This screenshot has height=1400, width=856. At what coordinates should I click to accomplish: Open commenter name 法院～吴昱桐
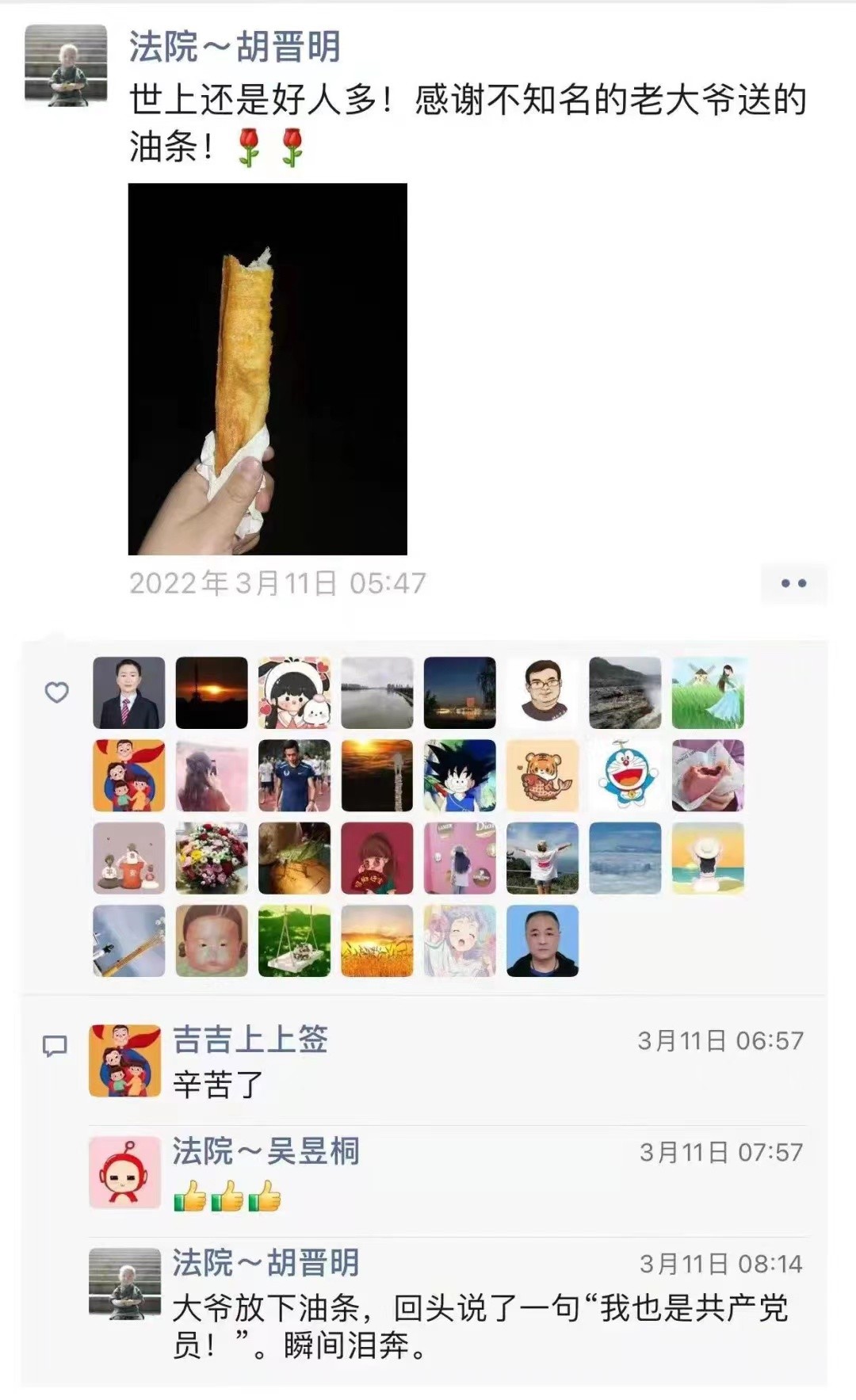click(x=266, y=1151)
